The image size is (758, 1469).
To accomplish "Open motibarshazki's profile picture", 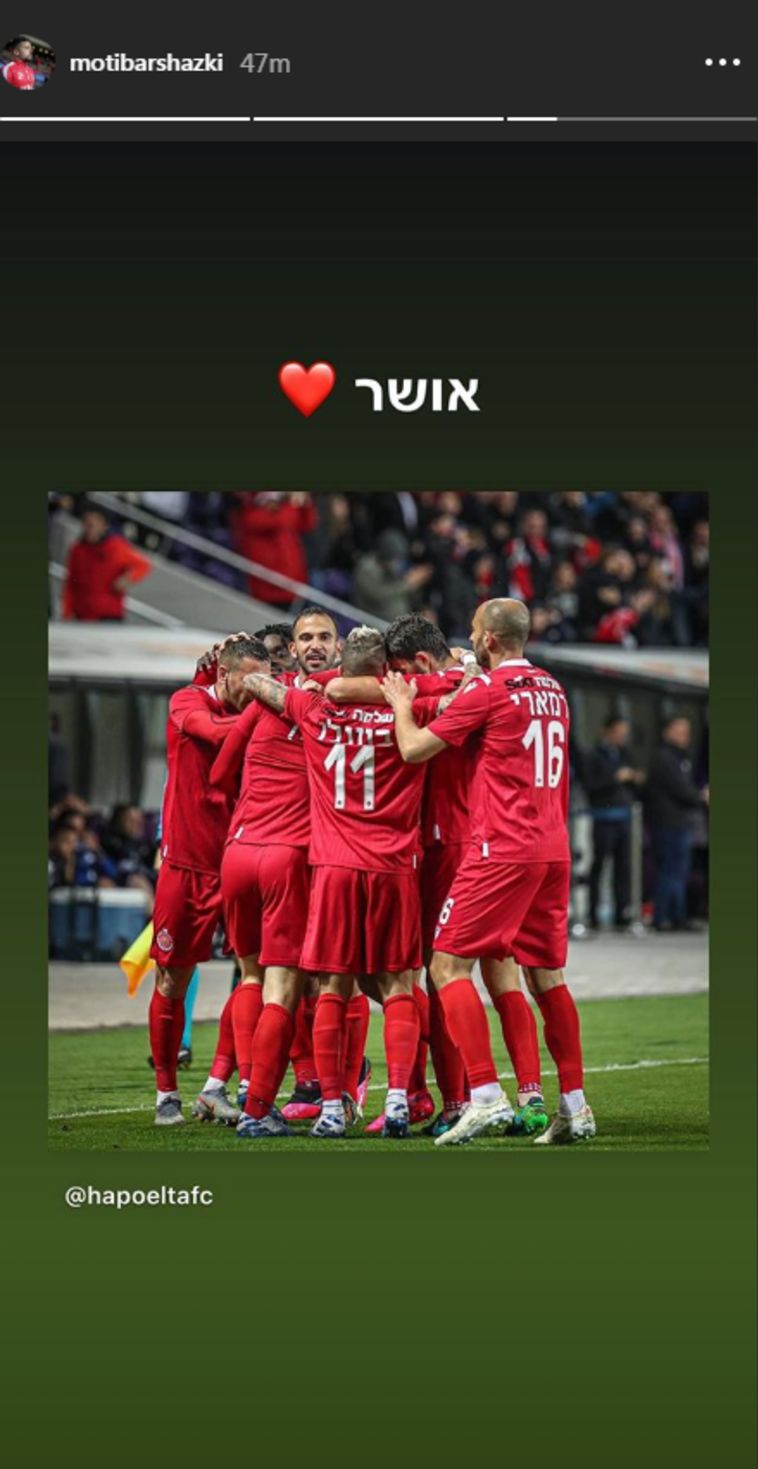I will click(x=27, y=63).
